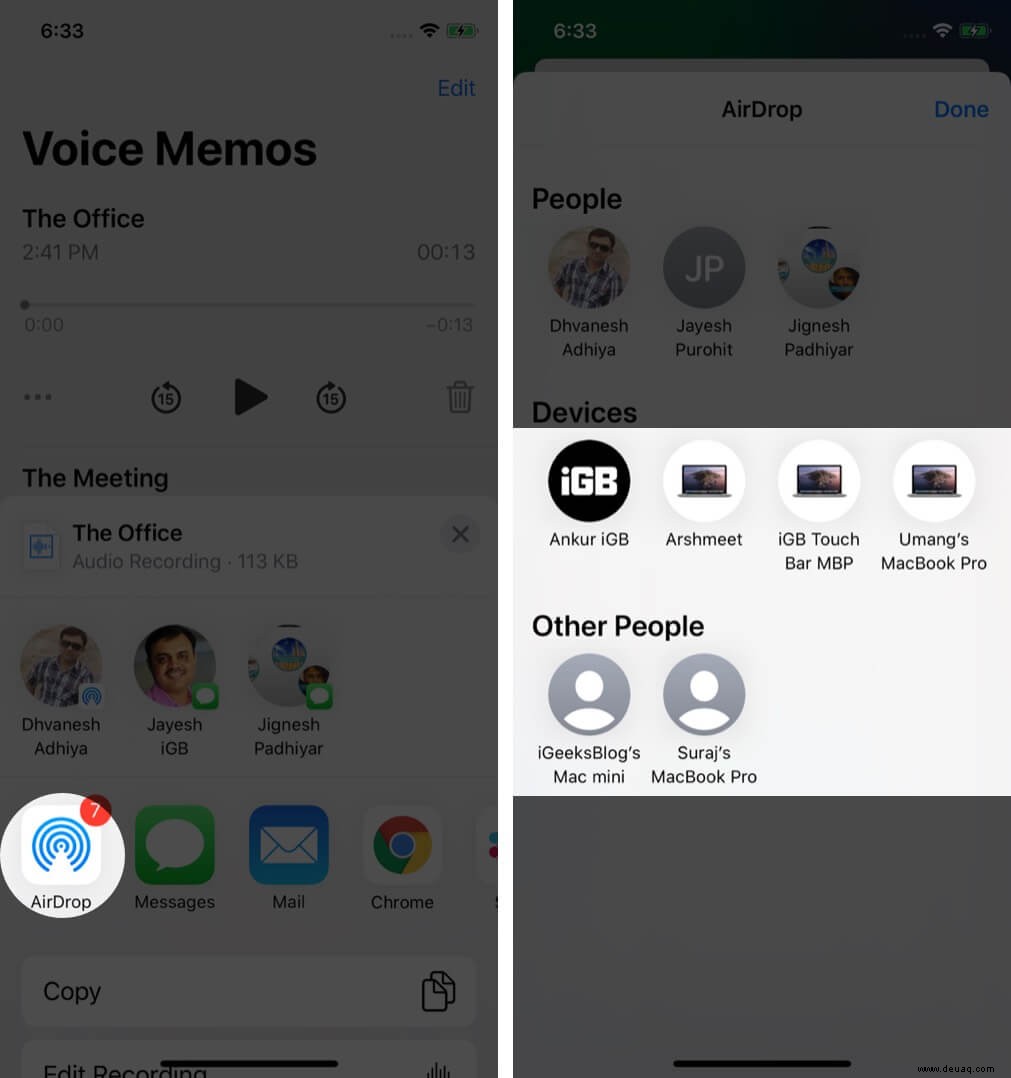The width and height of the screenshot is (1011, 1078).
Task: Select the Copy action
Action: click(x=248, y=991)
